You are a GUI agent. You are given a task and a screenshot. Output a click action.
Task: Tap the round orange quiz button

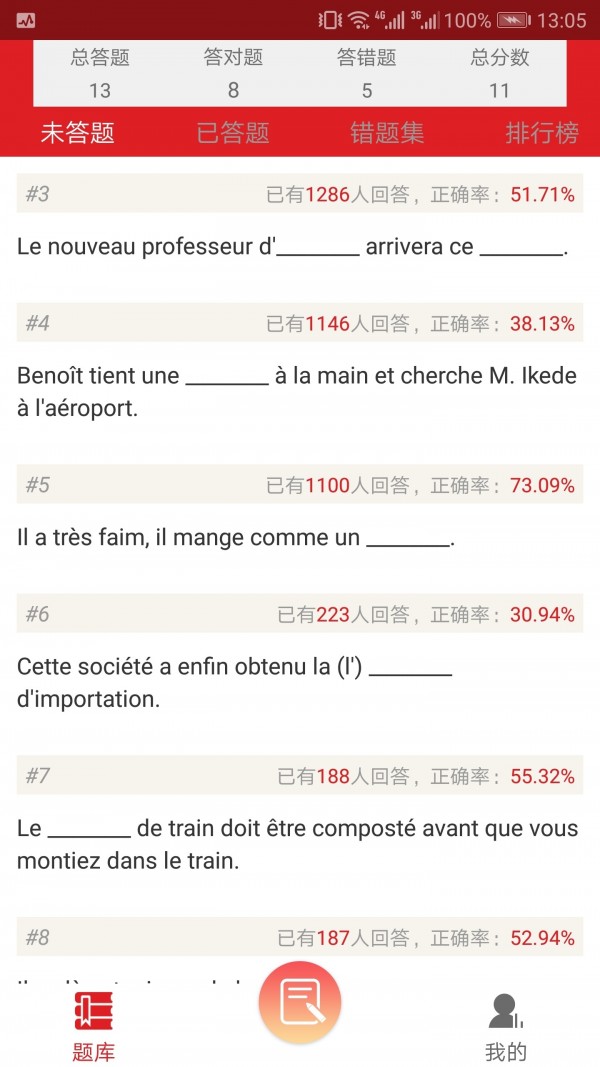point(300,1002)
